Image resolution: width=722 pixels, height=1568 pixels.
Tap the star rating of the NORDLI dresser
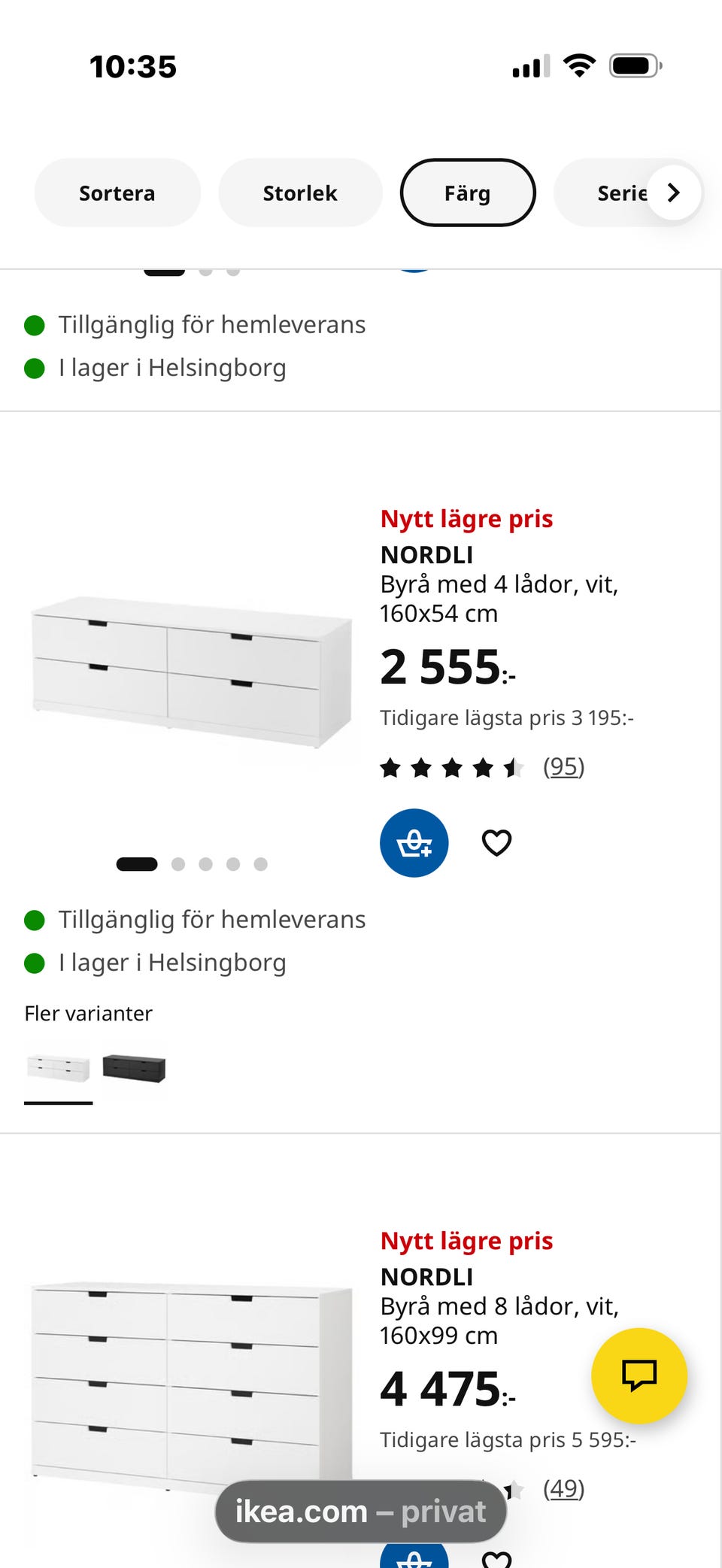[x=451, y=768]
